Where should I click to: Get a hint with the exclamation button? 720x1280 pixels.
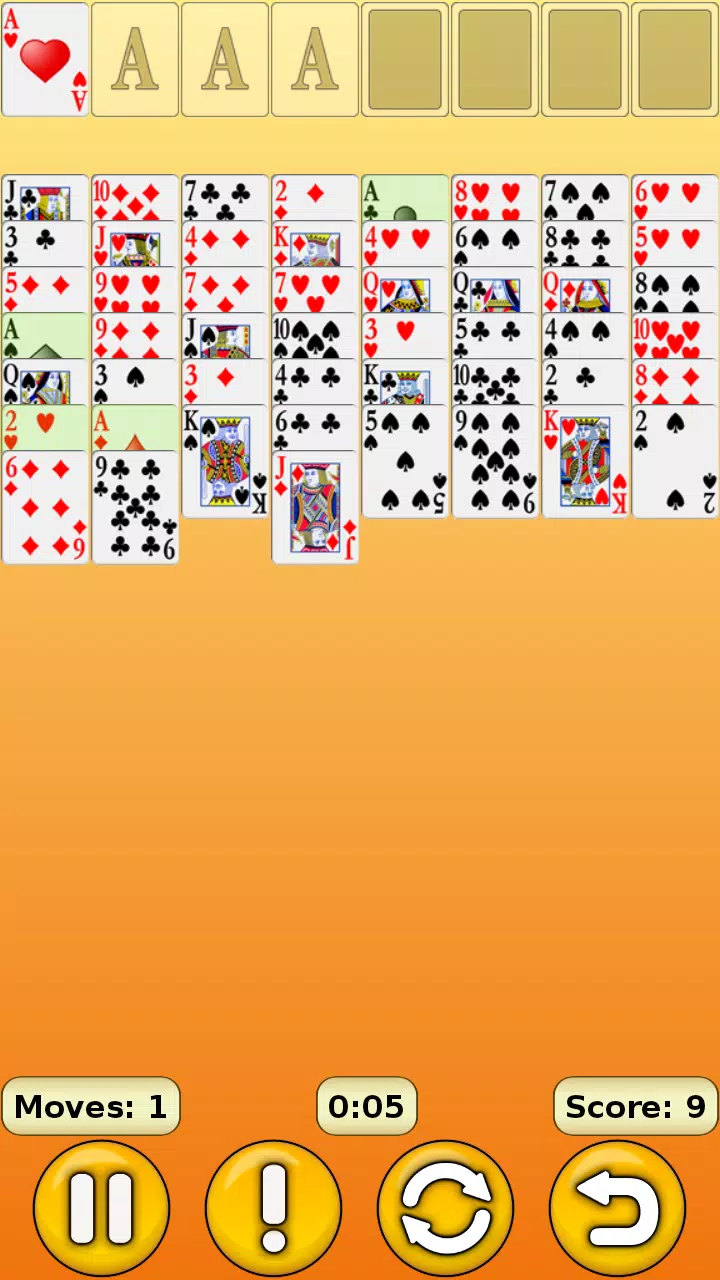tap(273, 1209)
